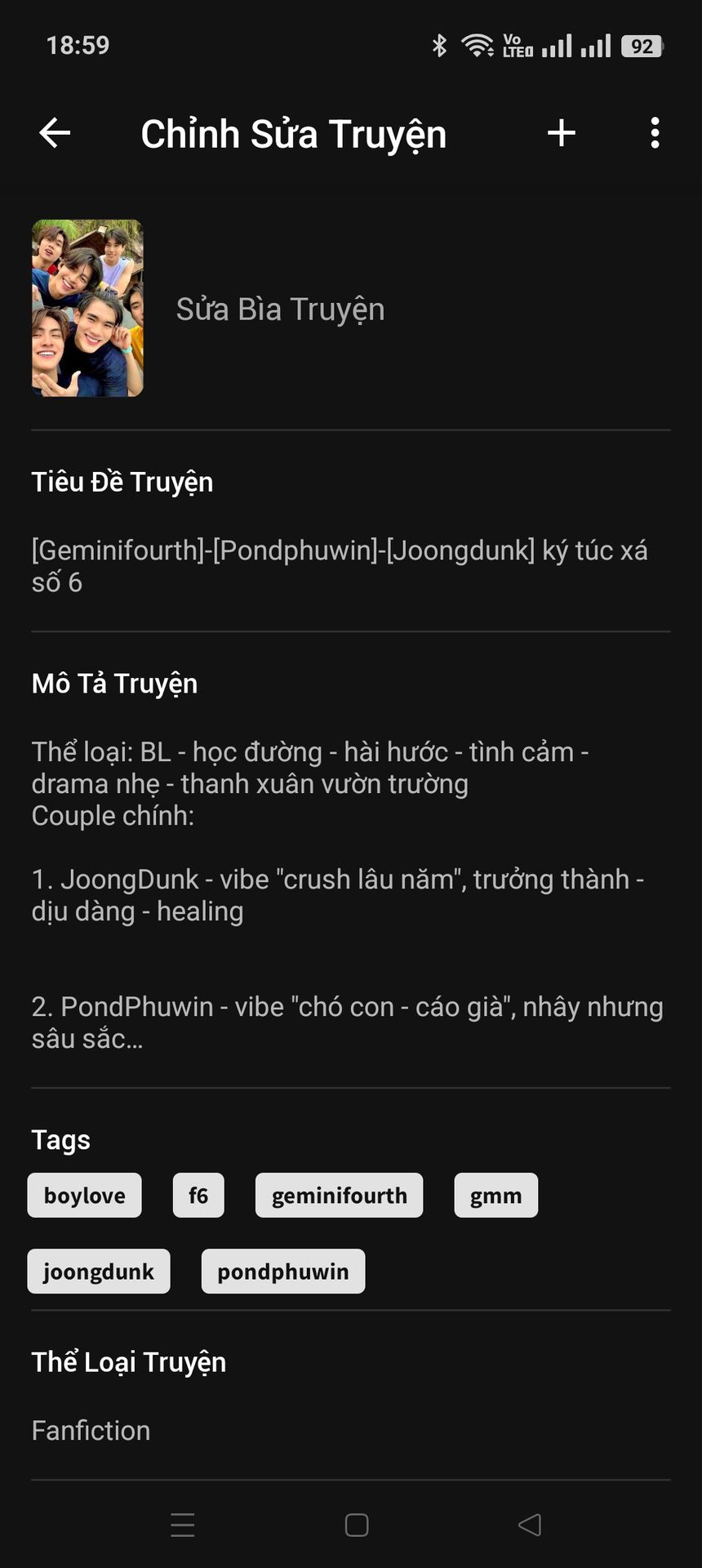Screen dimensions: 702x1568
Task: Go to the system home screen
Action: [x=357, y=1525]
